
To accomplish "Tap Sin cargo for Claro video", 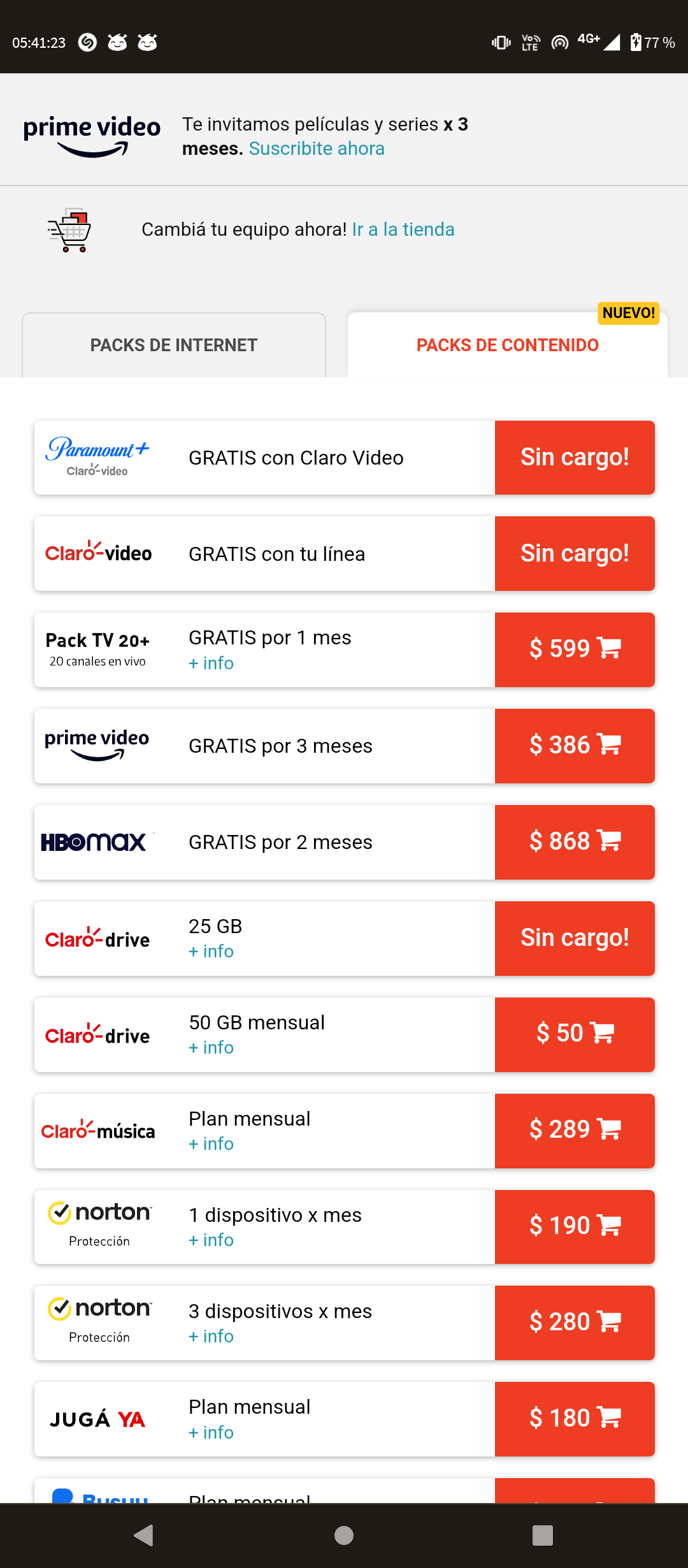I will 575,553.
